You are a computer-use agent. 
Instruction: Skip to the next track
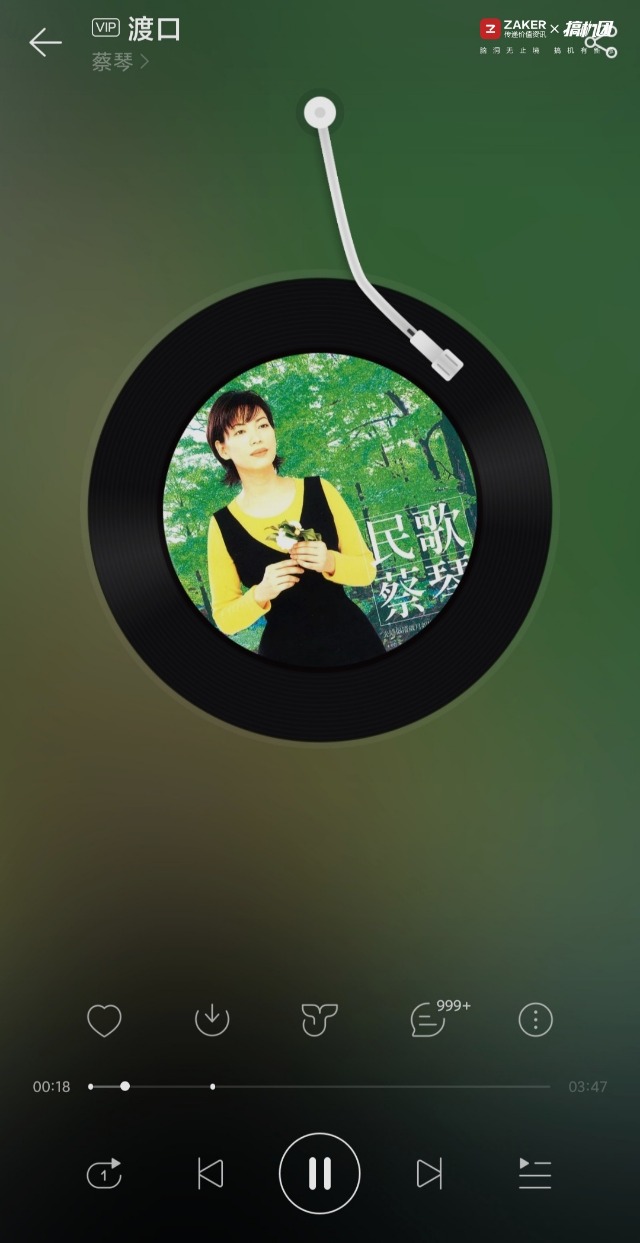tap(429, 1173)
